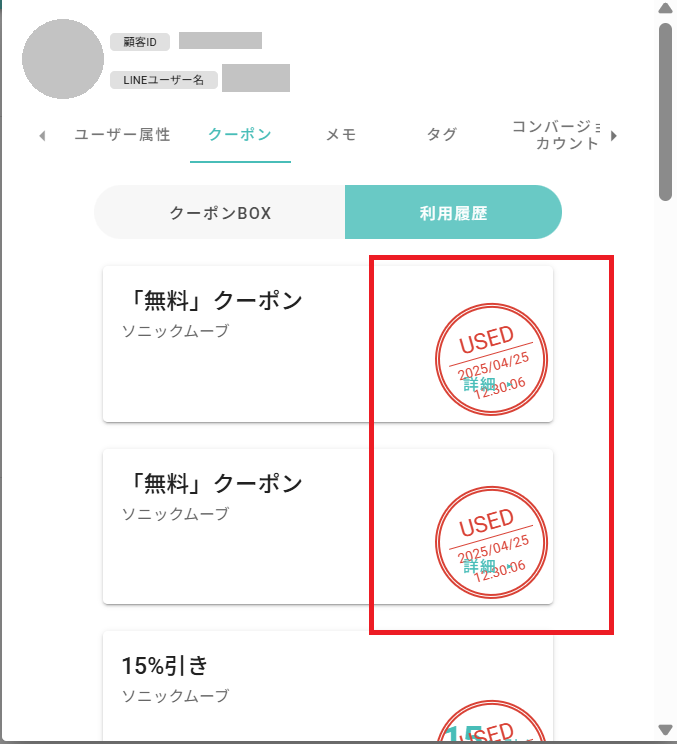This screenshot has height=744, width=677.
Task: Select the クーポン tab
Action: (x=240, y=135)
